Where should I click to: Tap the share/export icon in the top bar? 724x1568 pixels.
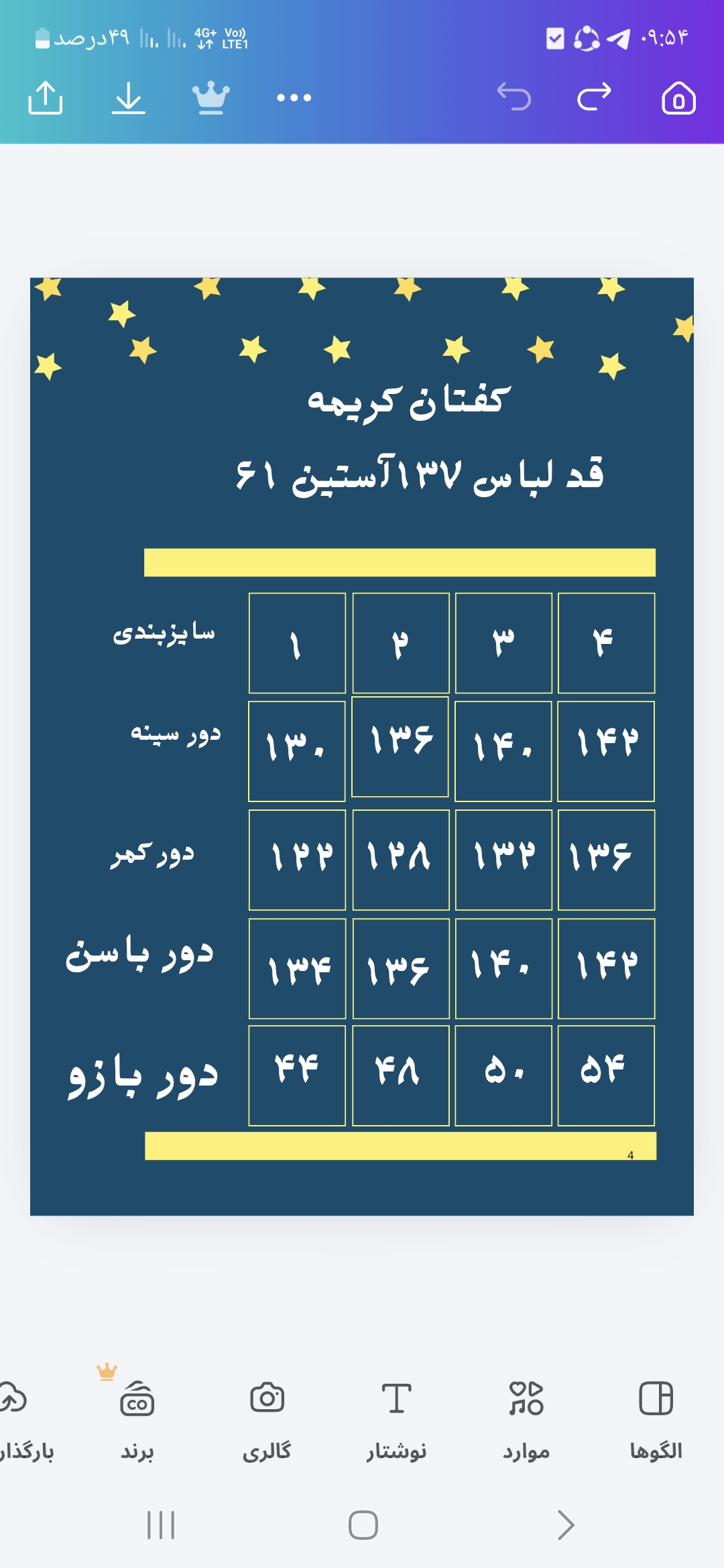(x=46, y=98)
